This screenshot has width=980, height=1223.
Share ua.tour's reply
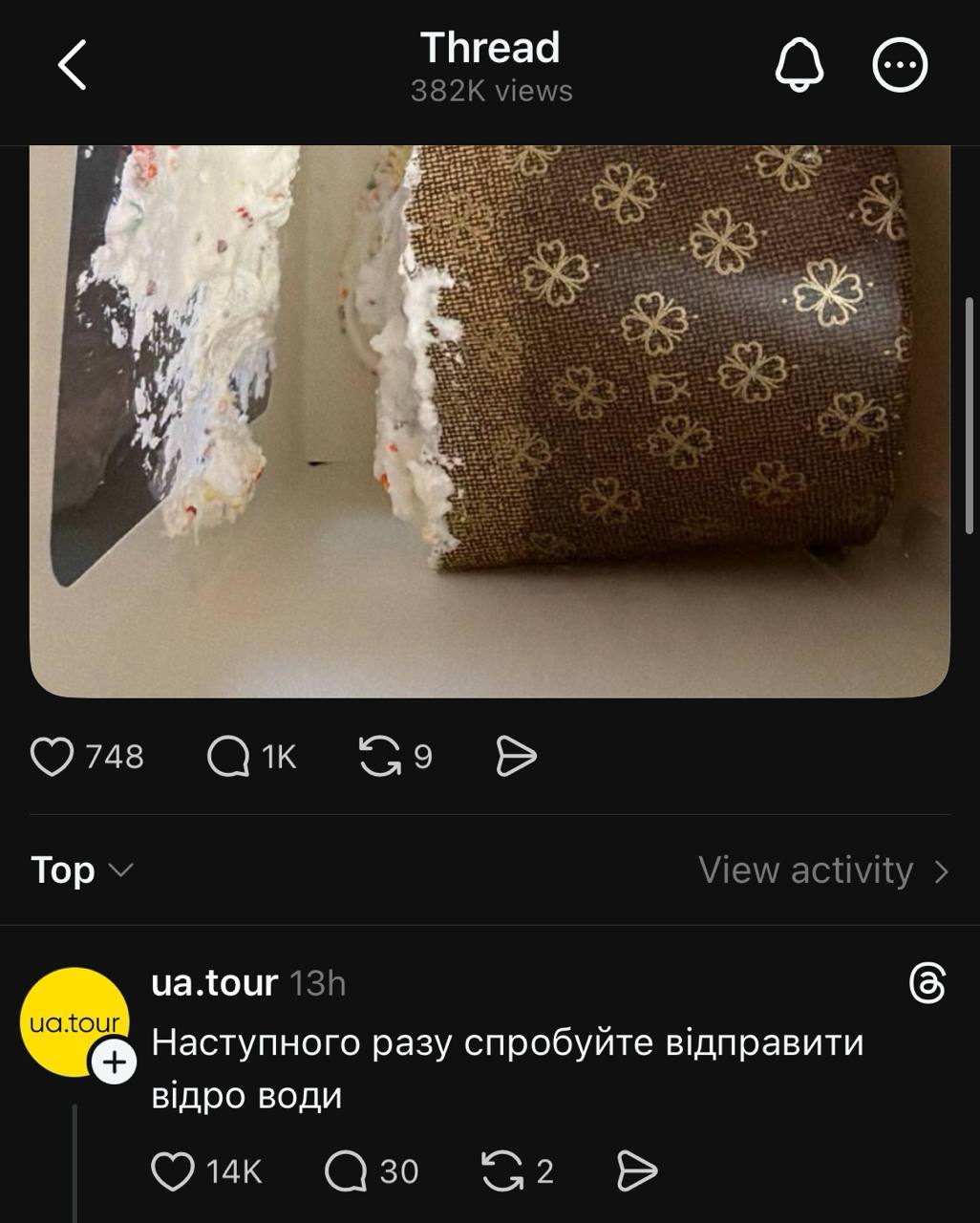(637, 1171)
